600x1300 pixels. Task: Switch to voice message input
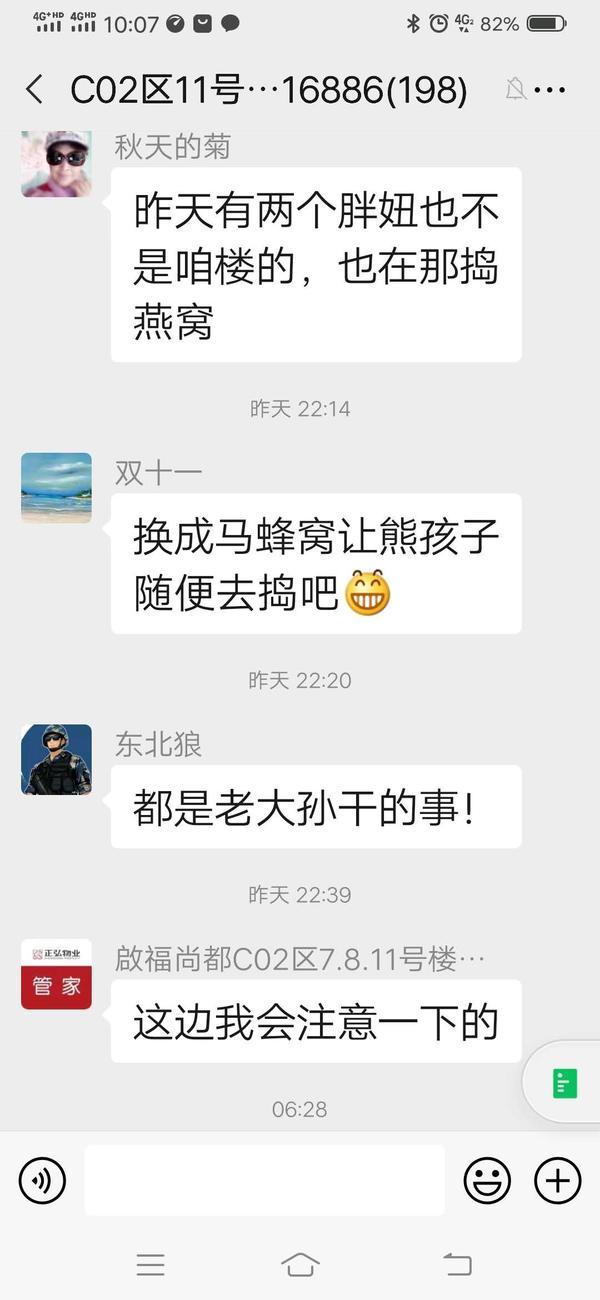pos(42,1181)
